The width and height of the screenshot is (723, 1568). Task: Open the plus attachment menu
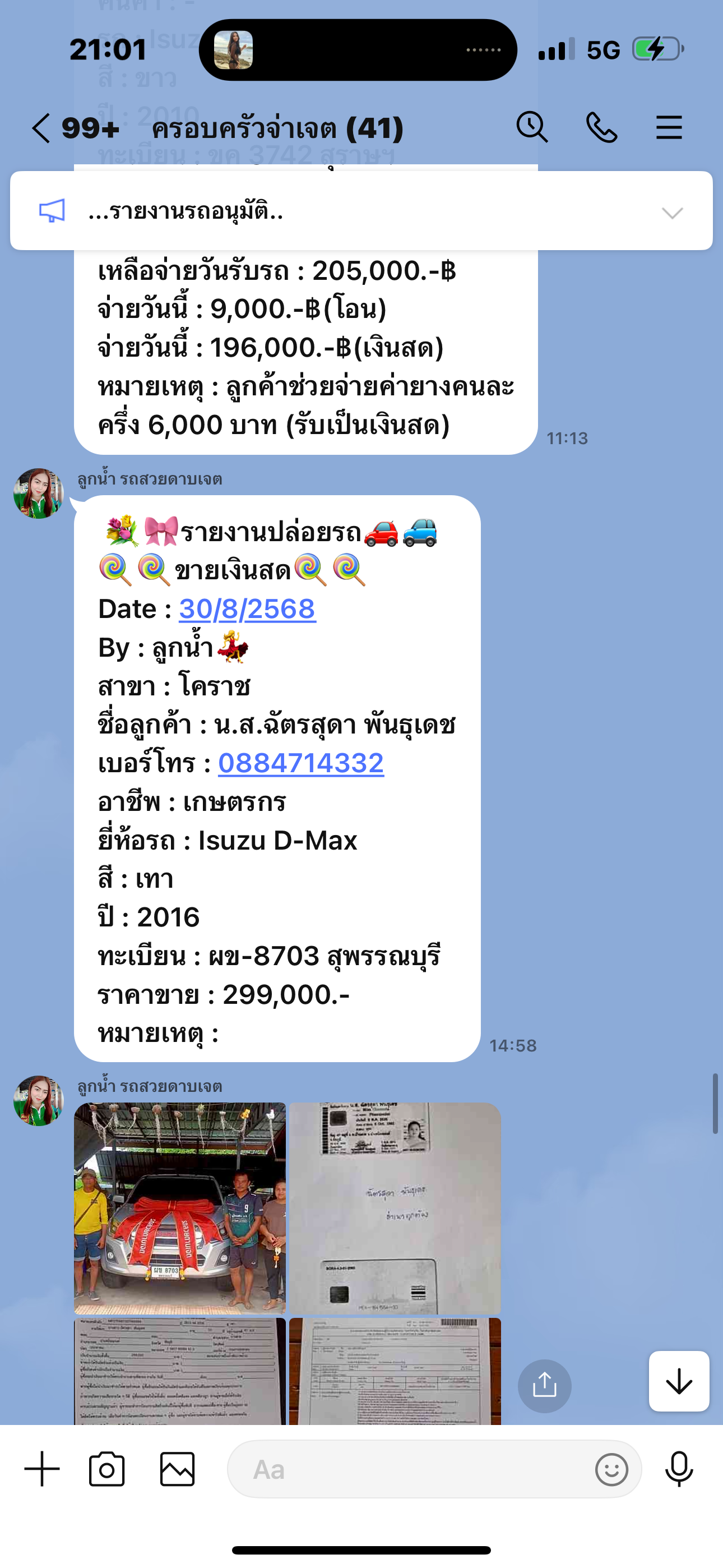(x=42, y=1469)
